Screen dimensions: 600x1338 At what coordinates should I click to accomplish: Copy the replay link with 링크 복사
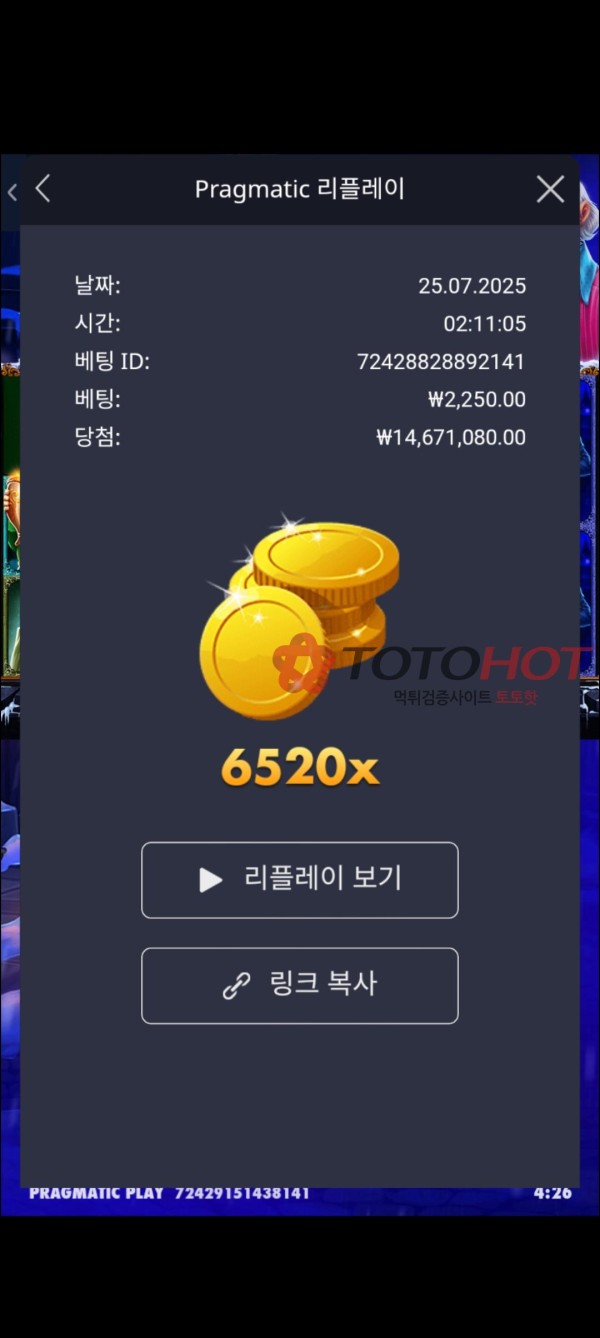(300, 986)
